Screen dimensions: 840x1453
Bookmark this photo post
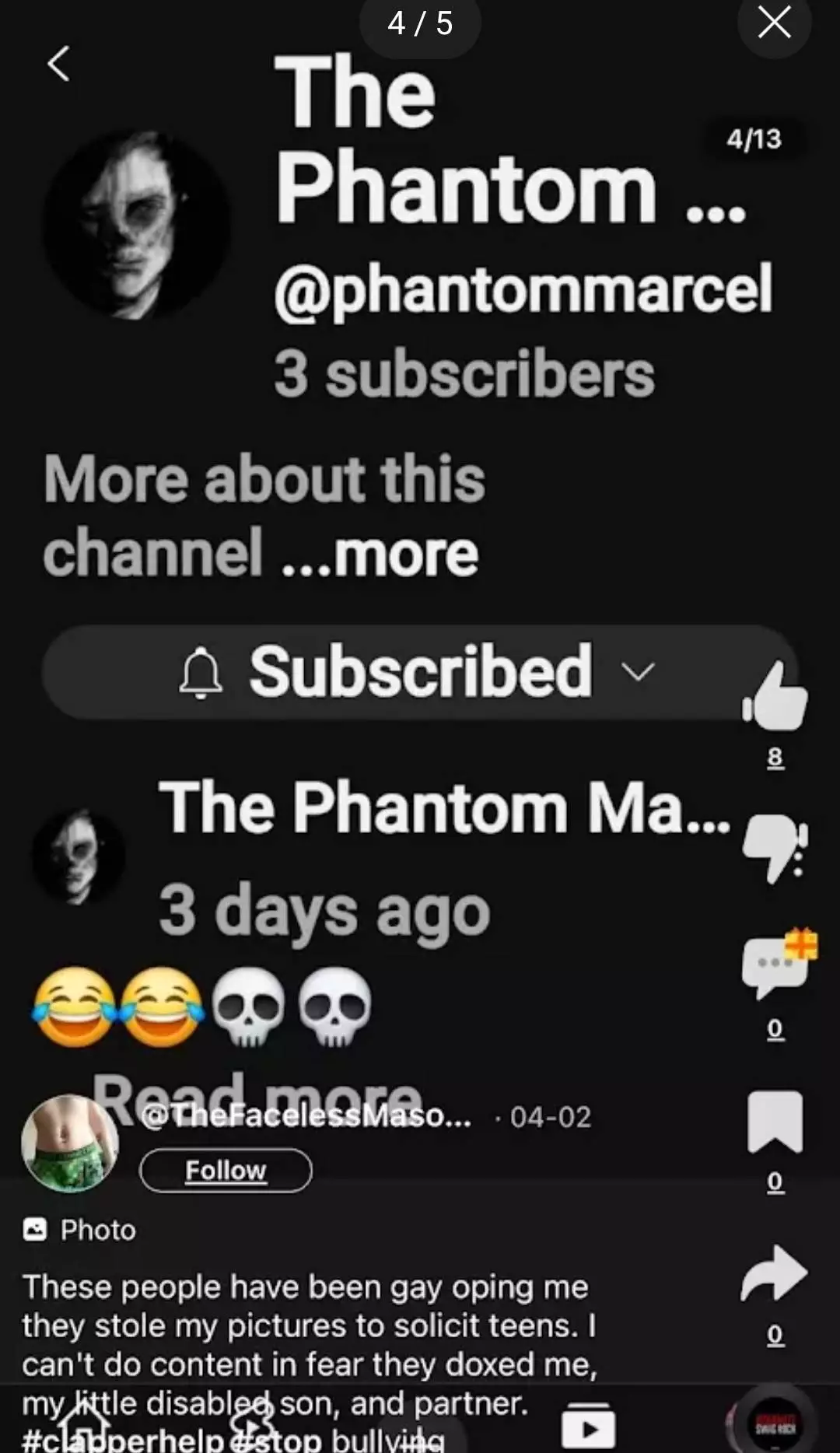click(x=775, y=1121)
